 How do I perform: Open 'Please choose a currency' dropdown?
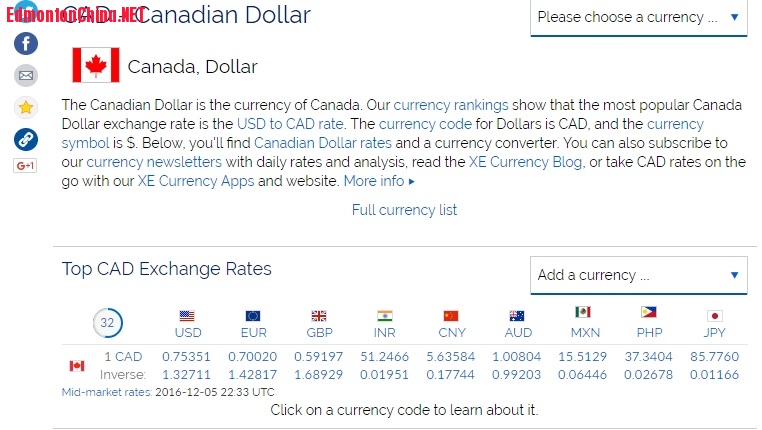[x=638, y=17]
